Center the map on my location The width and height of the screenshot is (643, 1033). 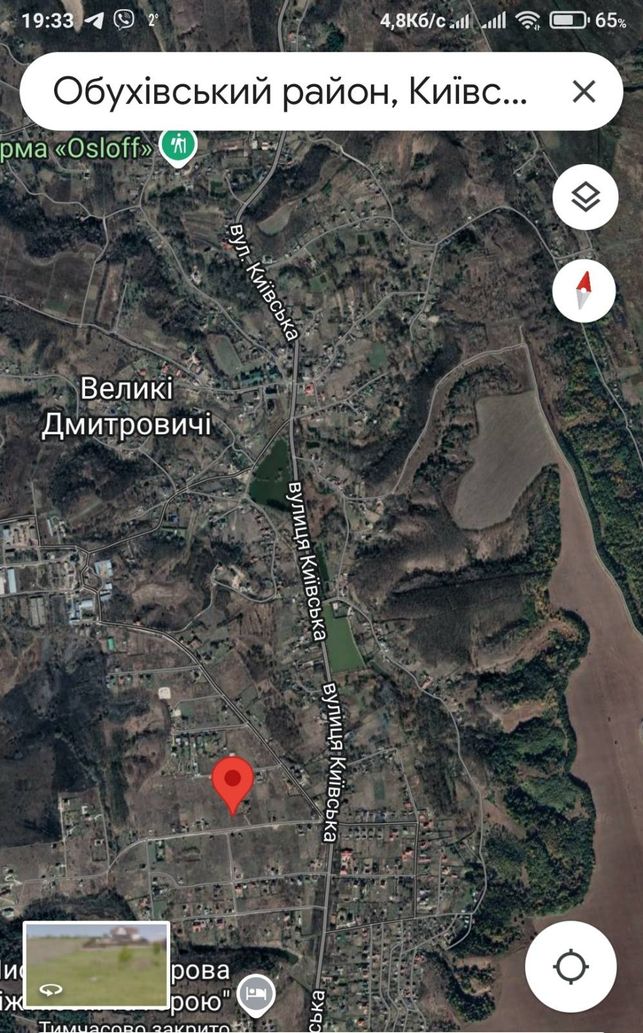[571, 966]
